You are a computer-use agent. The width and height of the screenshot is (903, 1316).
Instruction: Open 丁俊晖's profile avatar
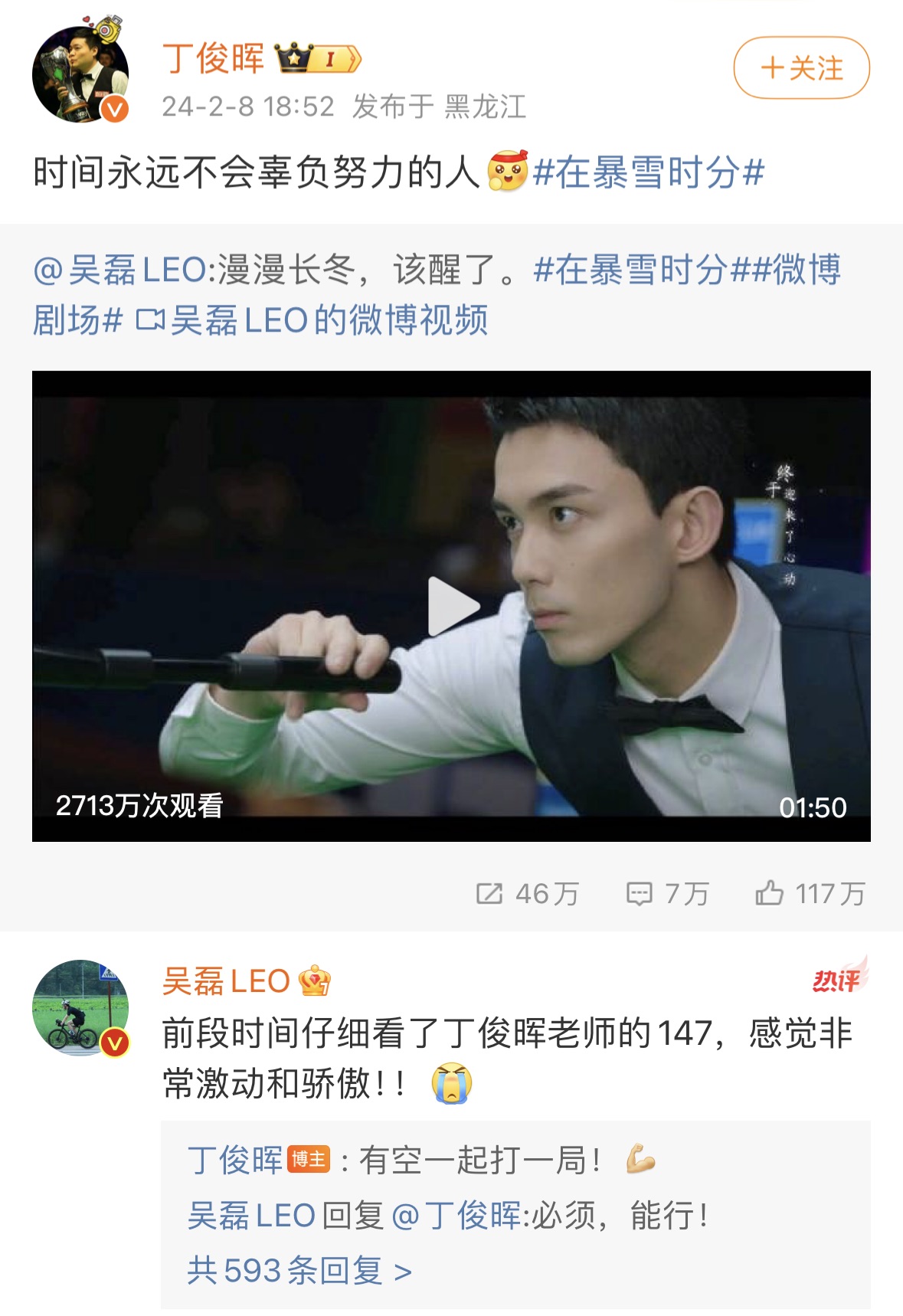click(x=80, y=74)
